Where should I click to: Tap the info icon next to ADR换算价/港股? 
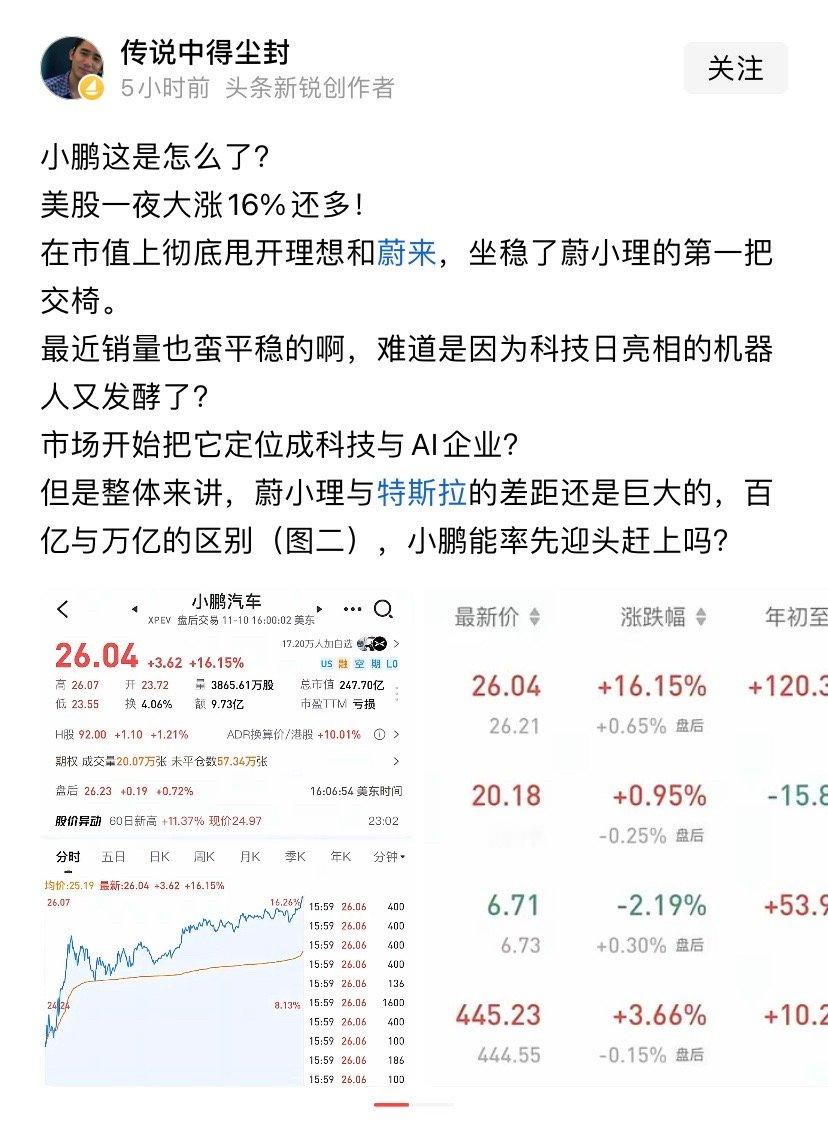[378, 734]
